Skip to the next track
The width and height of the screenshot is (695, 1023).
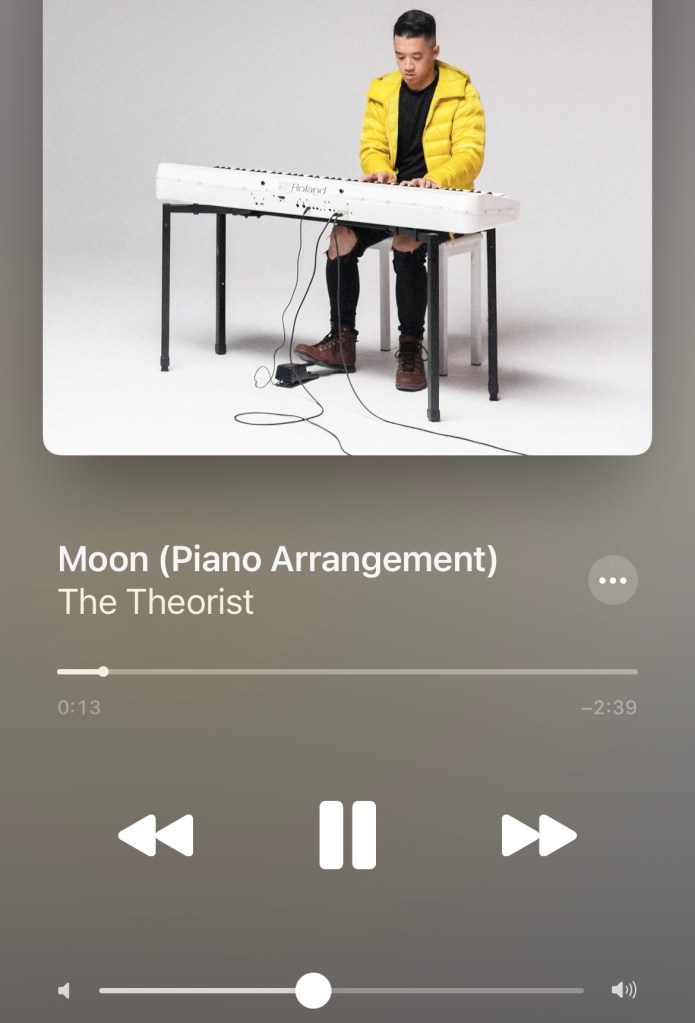point(539,835)
